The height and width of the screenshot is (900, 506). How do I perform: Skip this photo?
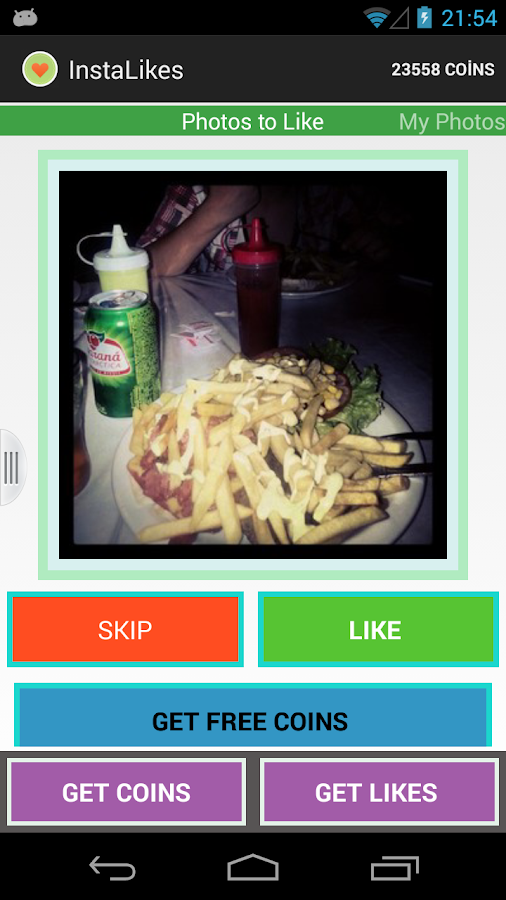(125, 629)
